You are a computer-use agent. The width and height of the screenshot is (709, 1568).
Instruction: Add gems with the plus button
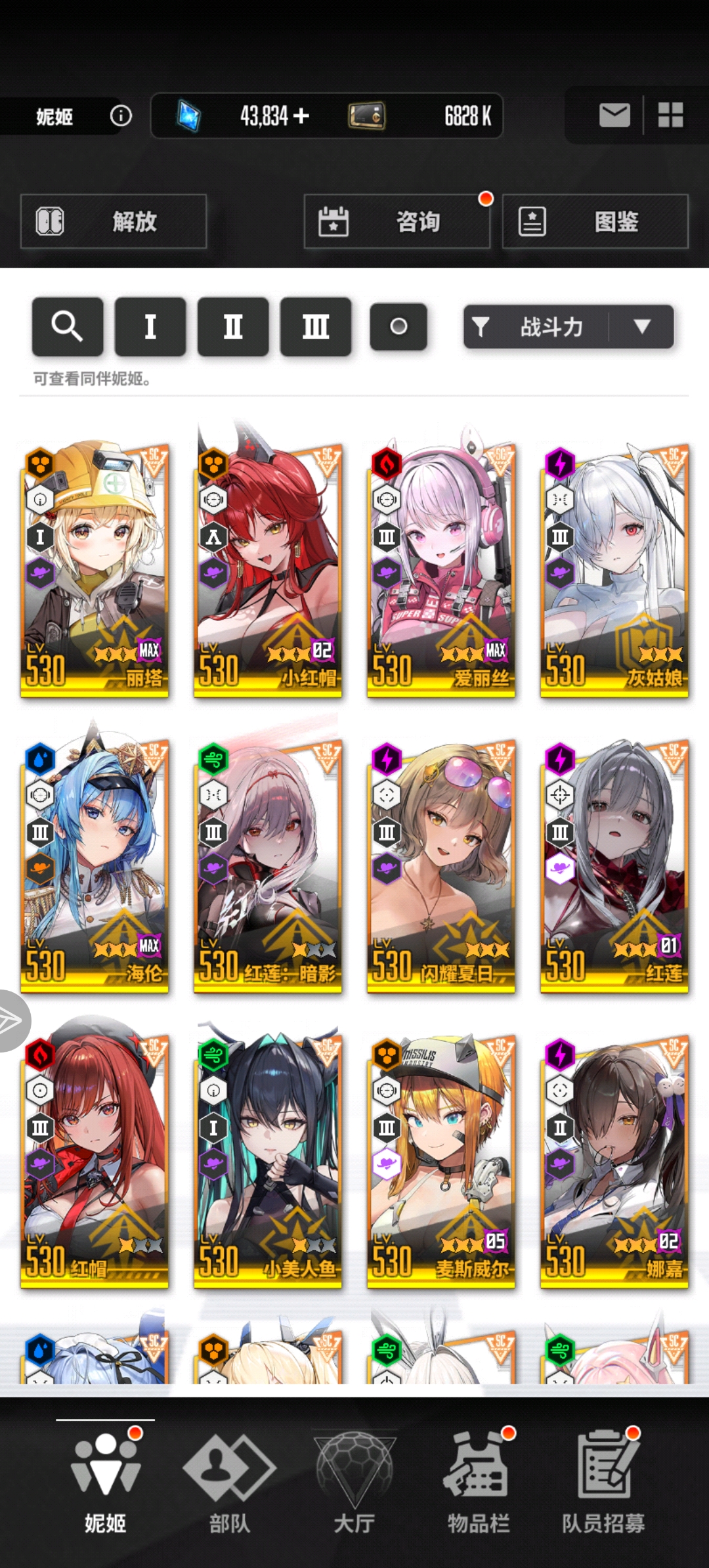pyautogui.click(x=301, y=116)
